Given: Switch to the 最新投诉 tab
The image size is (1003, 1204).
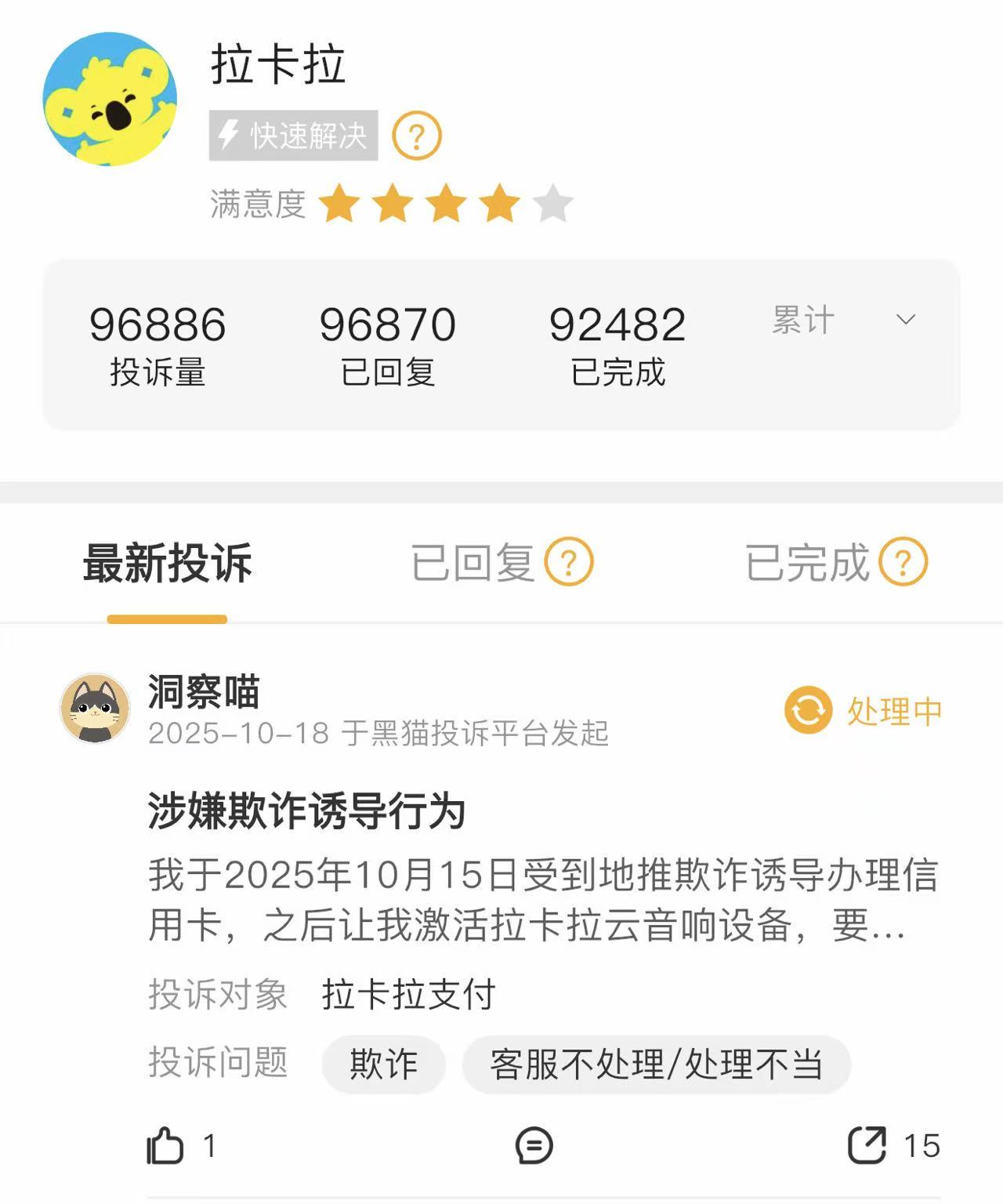Looking at the screenshot, I should coord(167,563).
